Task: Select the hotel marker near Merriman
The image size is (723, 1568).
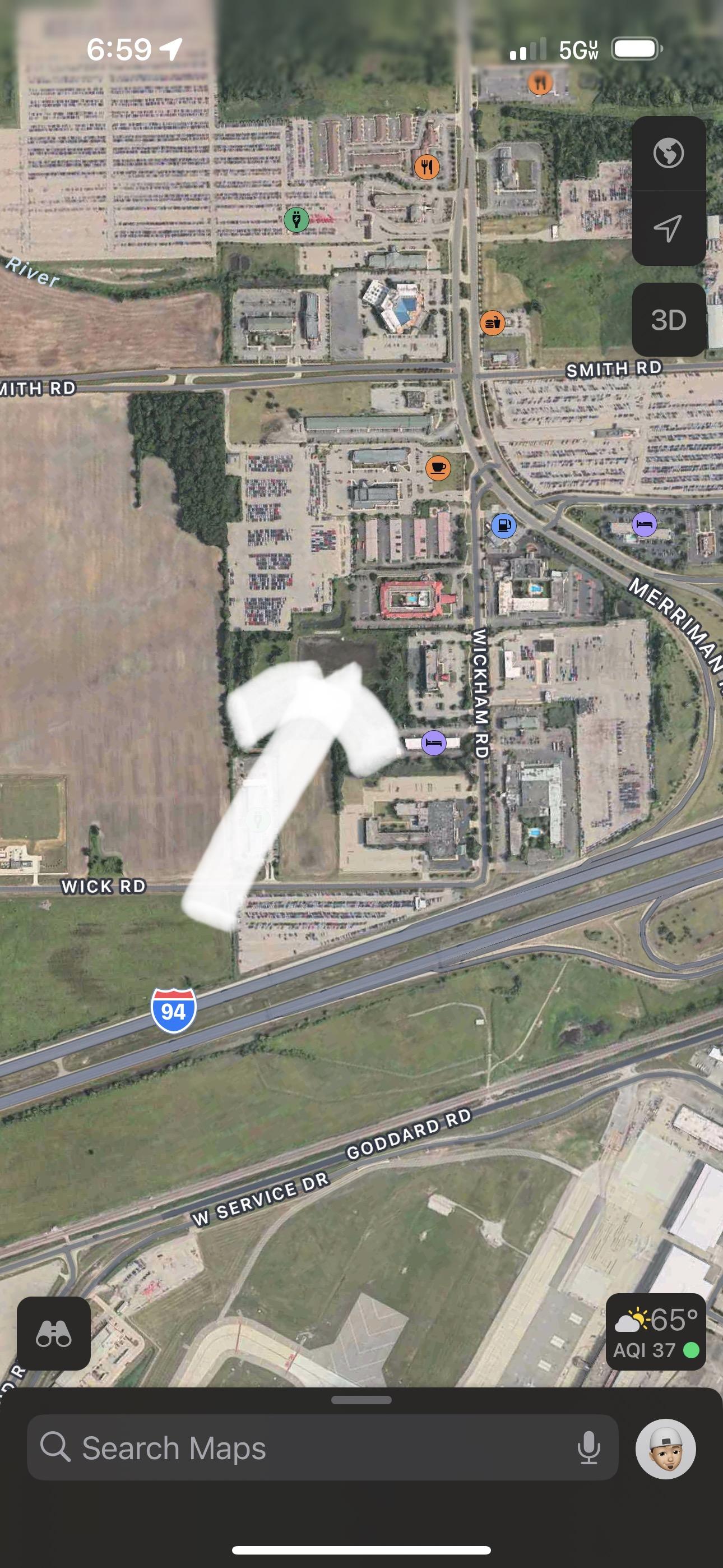Action: tap(644, 523)
